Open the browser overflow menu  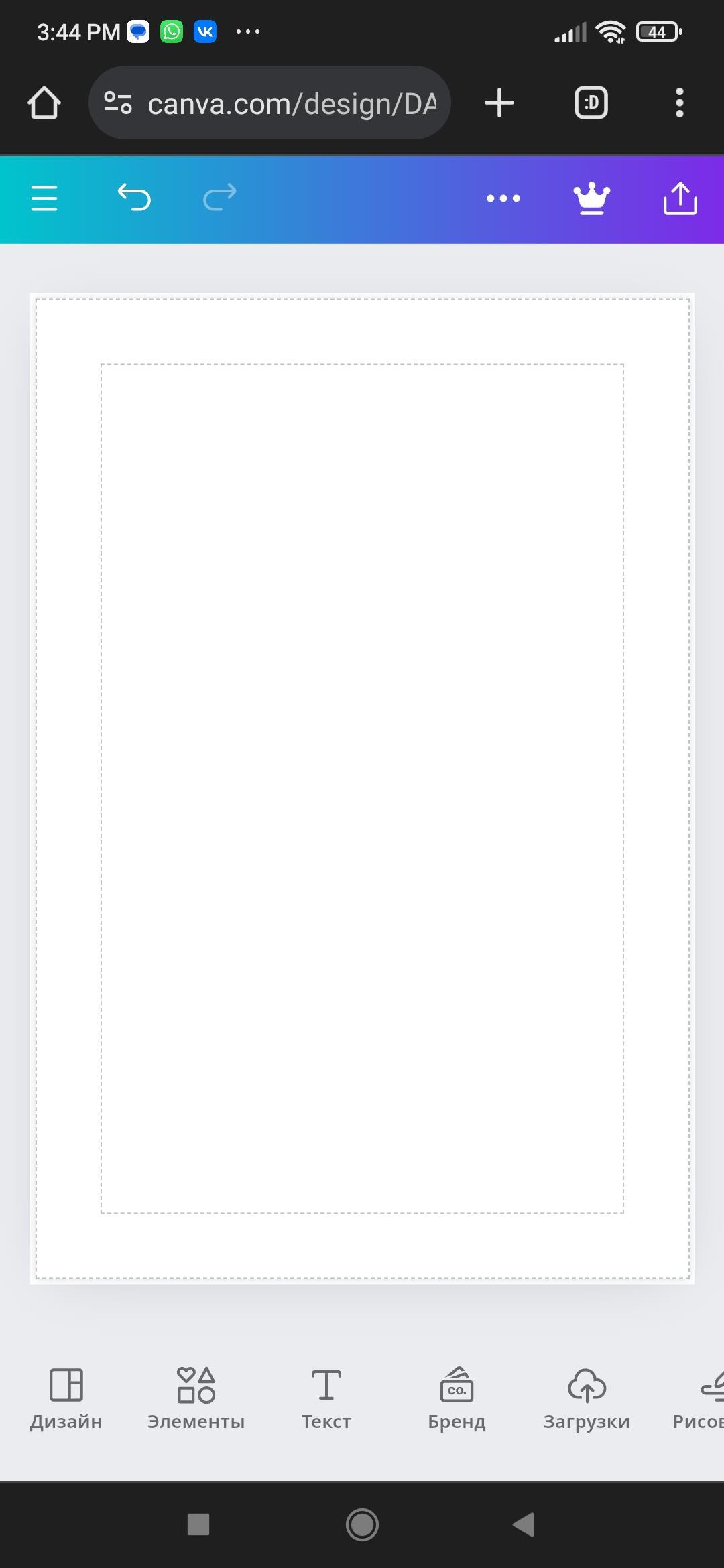[679, 103]
